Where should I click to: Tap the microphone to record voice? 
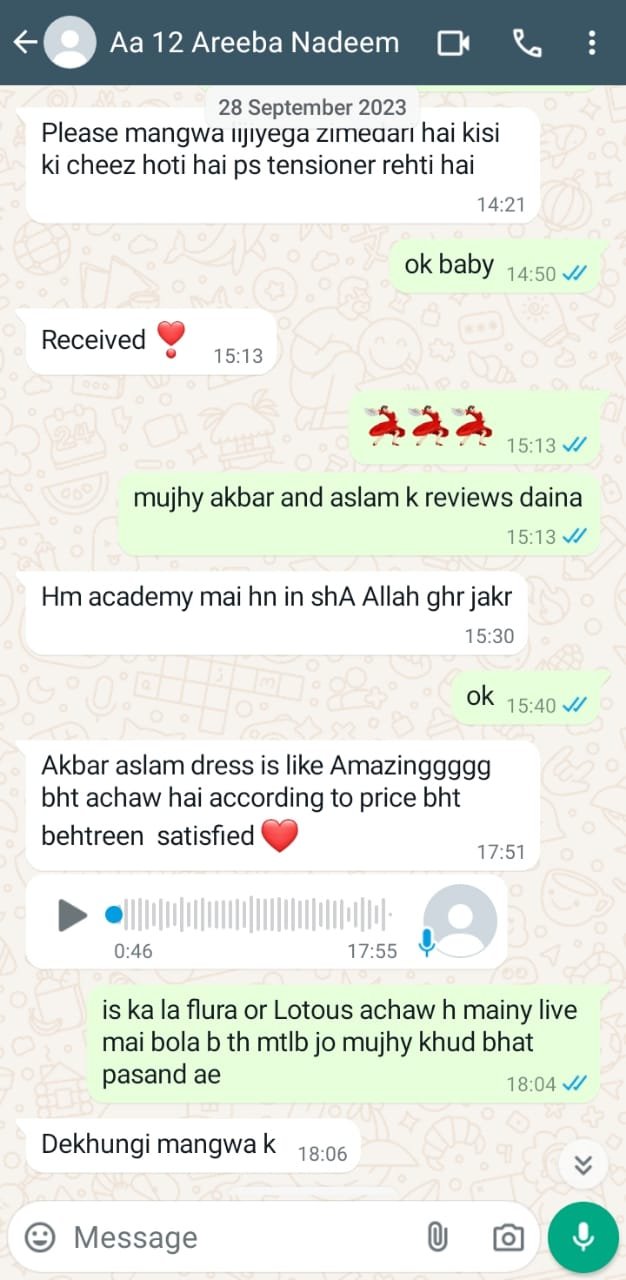[584, 1237]
